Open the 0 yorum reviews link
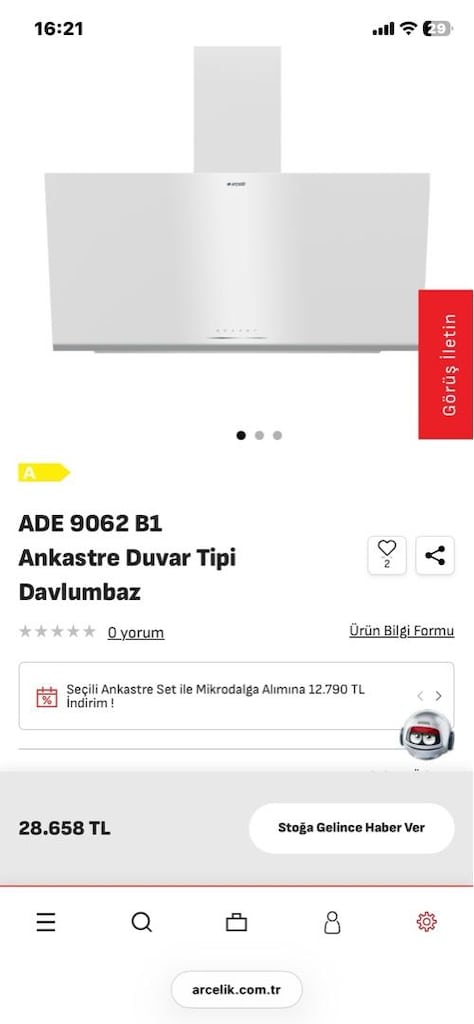474x1024 pixels. pyautogui.click(x=136, y=632)
